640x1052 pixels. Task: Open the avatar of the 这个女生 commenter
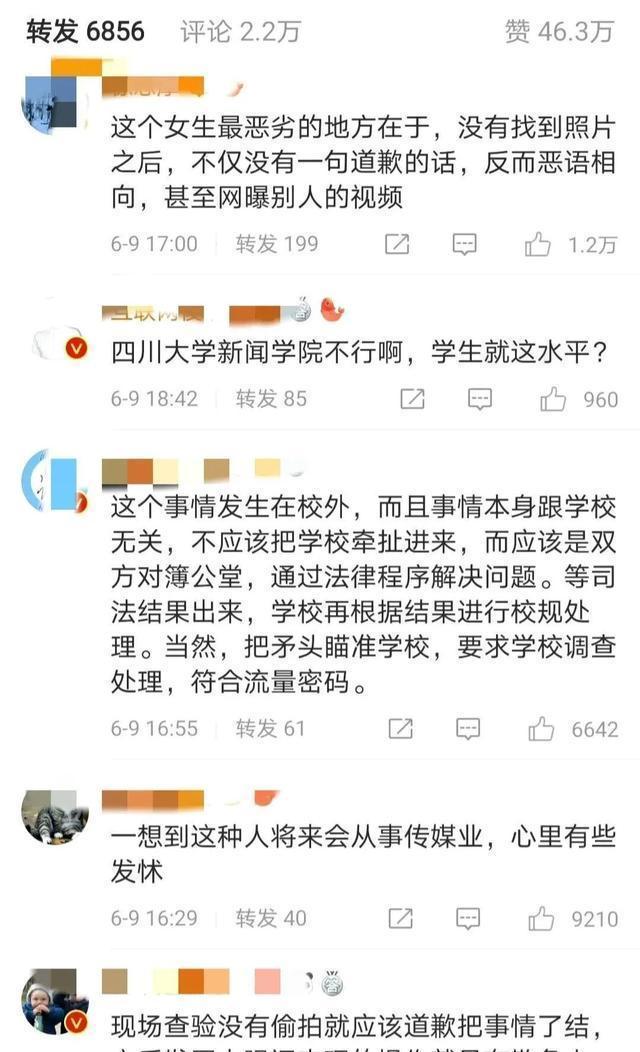tap(55, 104)
